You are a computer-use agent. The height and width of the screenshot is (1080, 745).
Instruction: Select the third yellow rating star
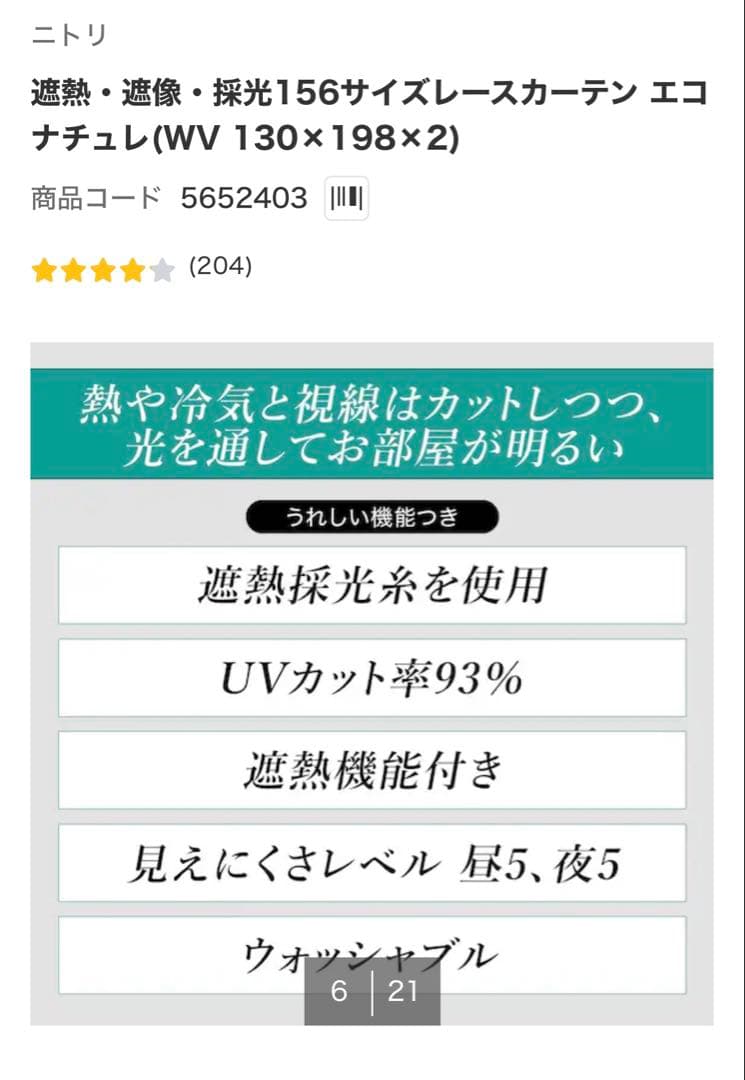point(103,269)
